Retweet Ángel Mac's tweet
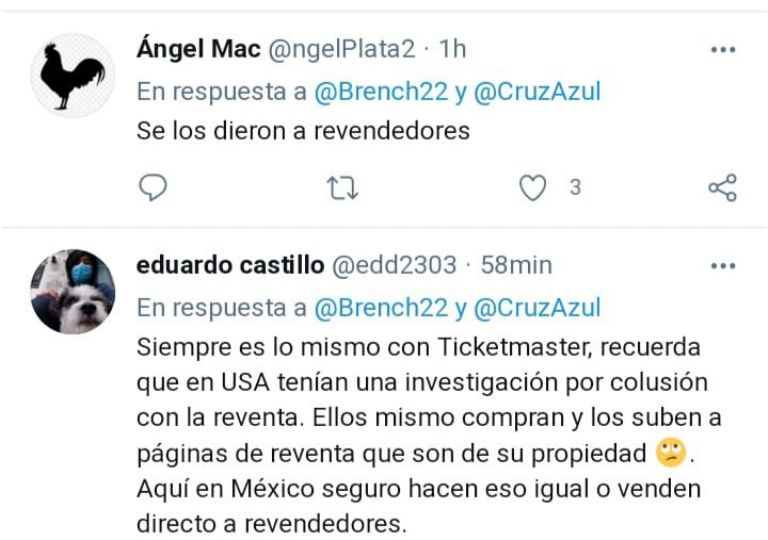The image size is (768, 540). pyautogui.click(x=343, y=187)
